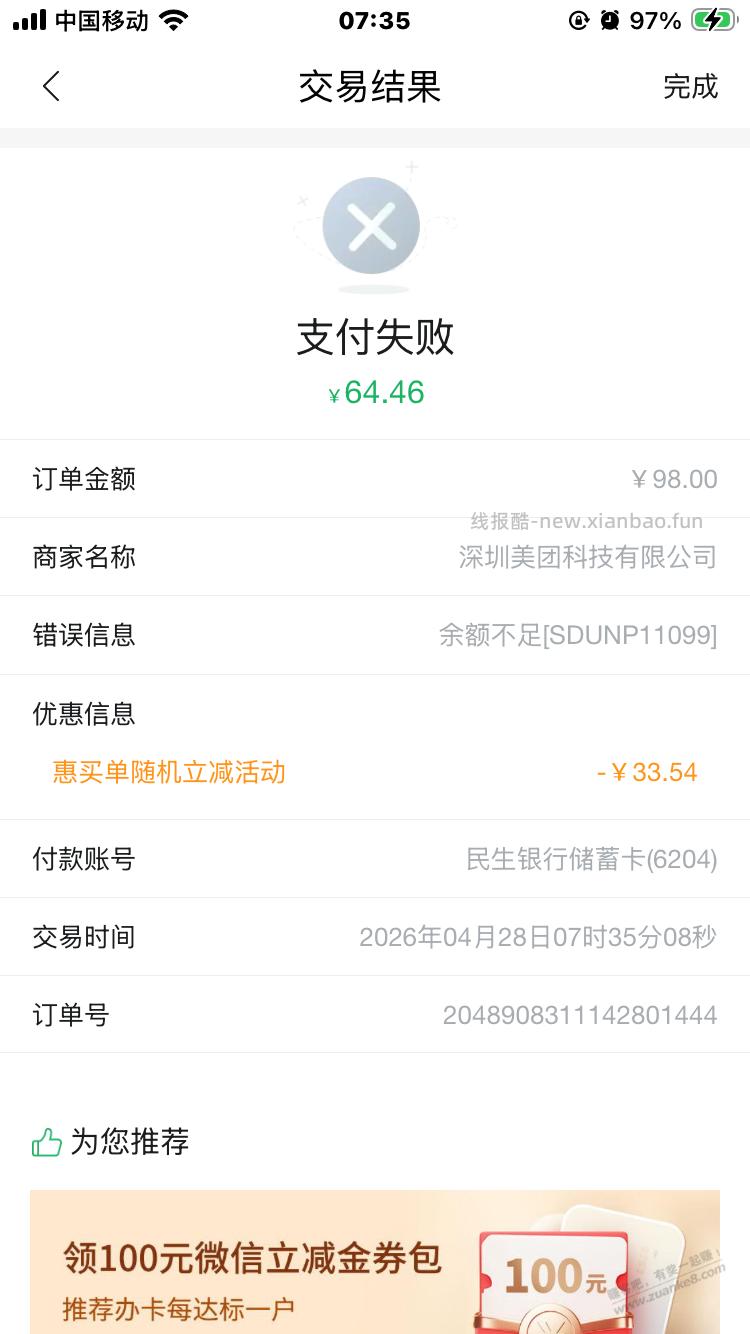Tap the order amount ¥98.00 row

(675, 478)
